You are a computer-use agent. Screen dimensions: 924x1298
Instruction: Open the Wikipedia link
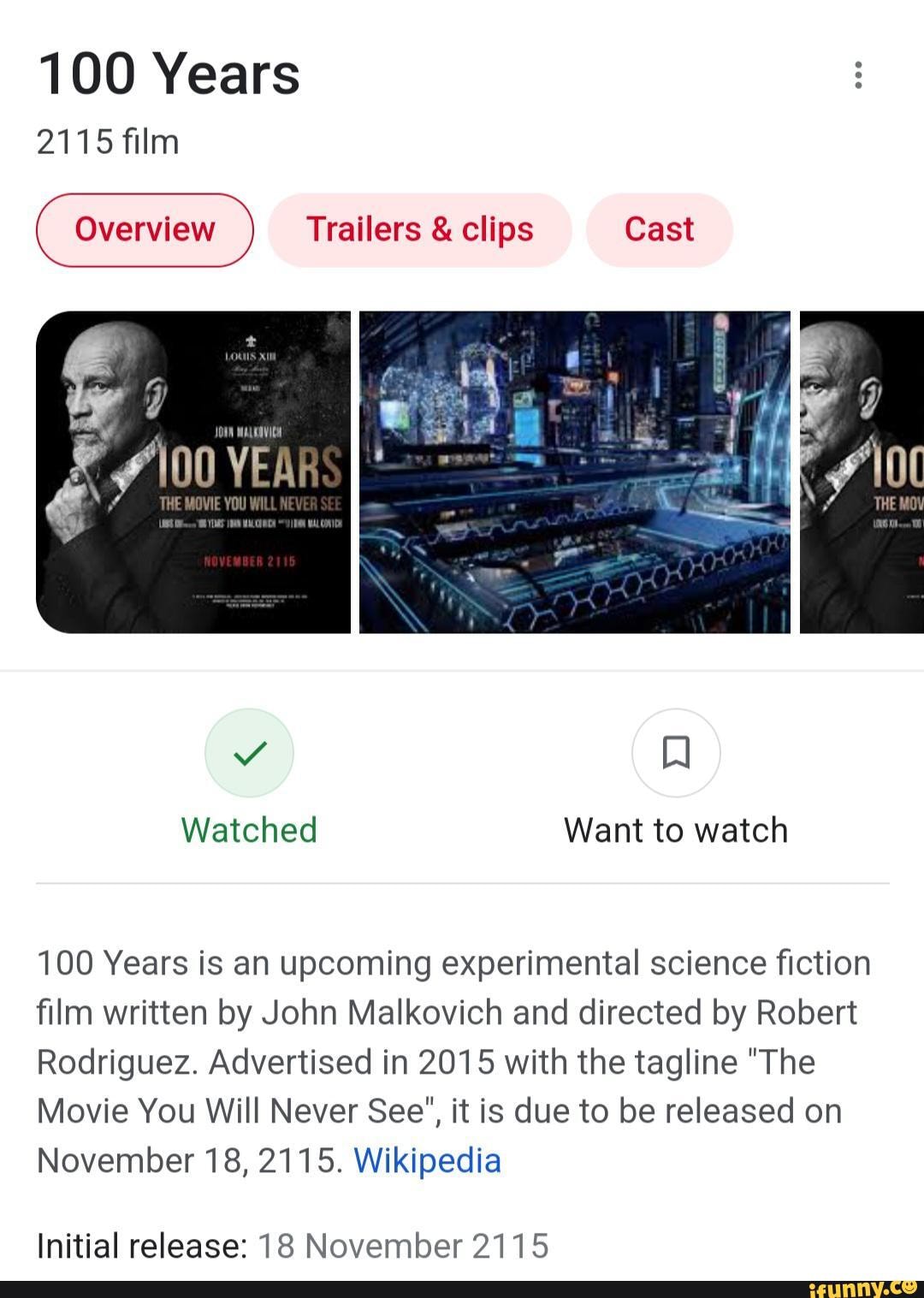[429, 1160]
